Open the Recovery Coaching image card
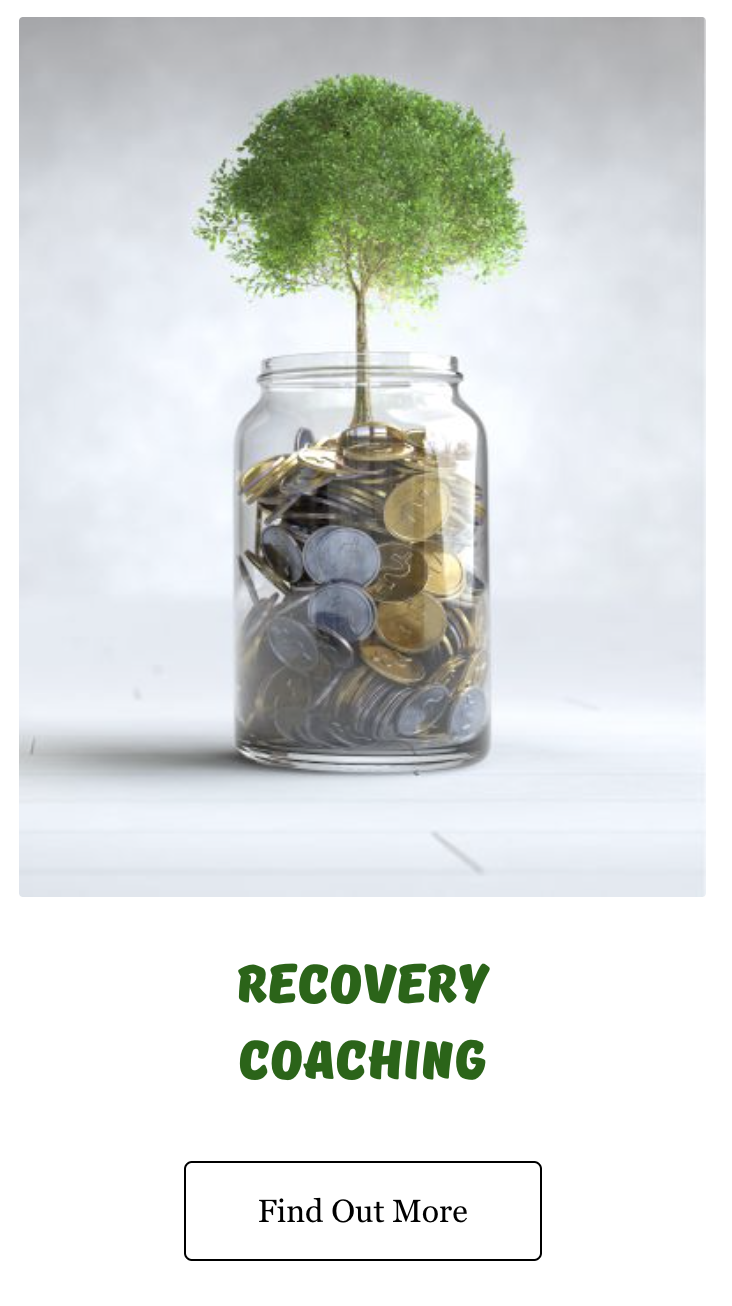The width and height of the screenshot is (732, 1306). coord(362,456)
